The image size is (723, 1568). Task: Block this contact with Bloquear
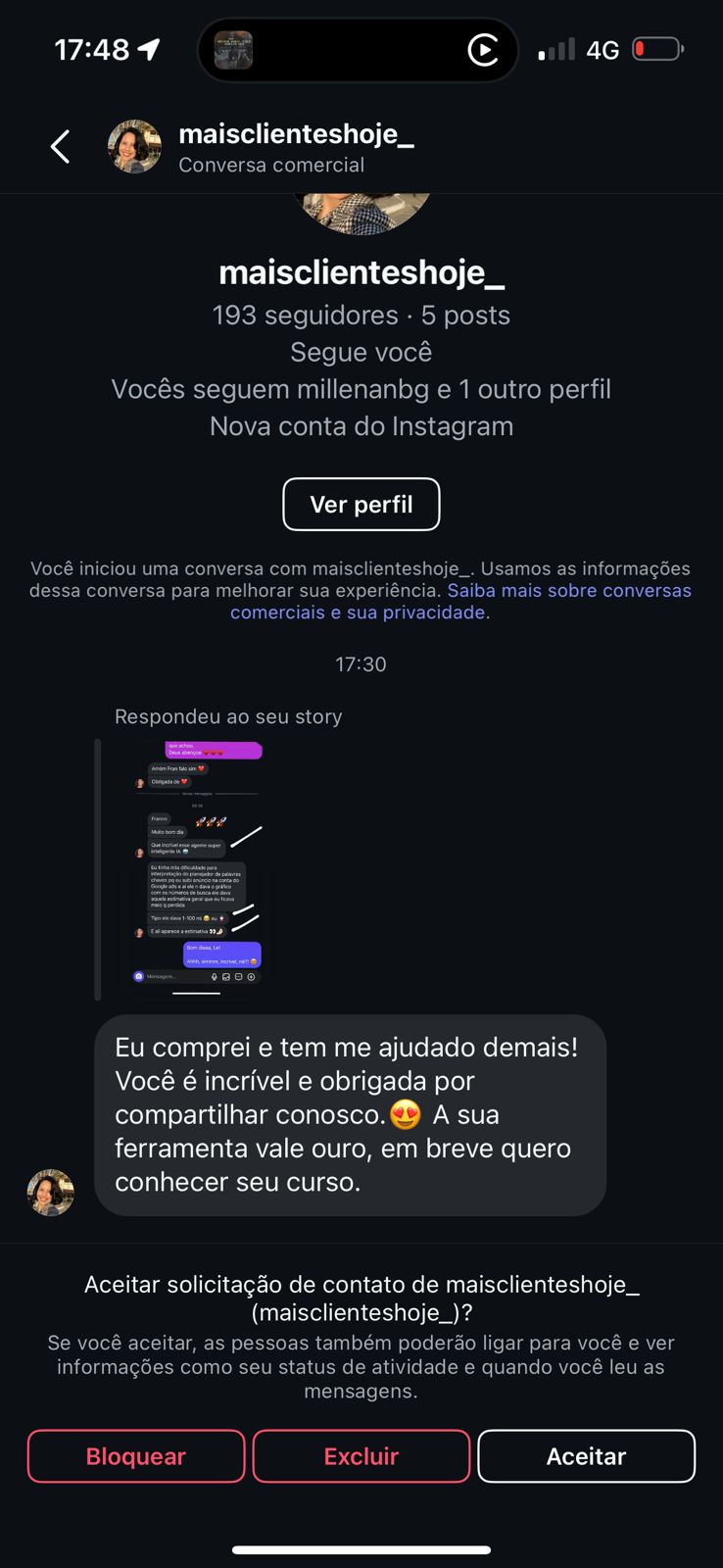pos(136,1456)
